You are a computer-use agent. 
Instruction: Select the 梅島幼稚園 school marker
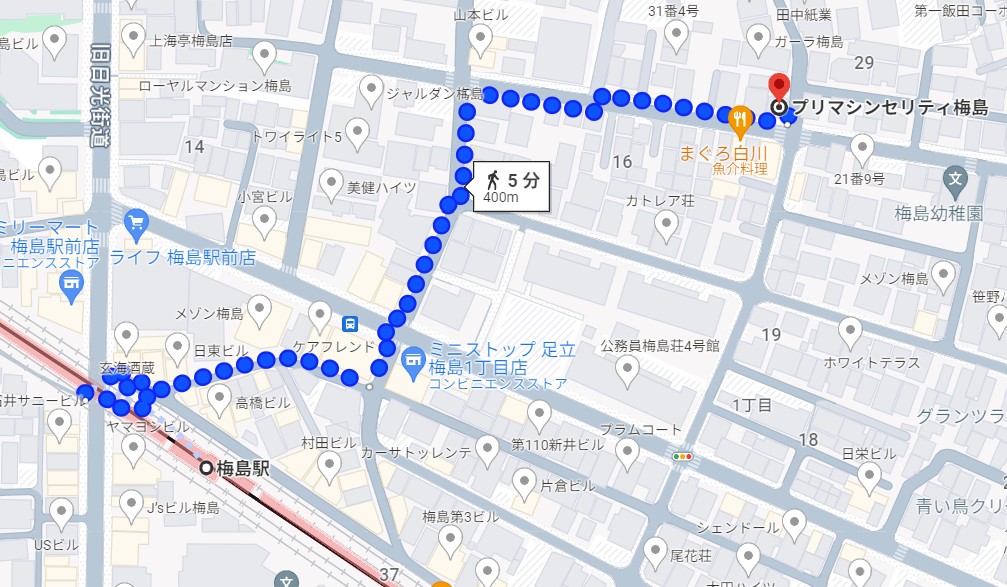coord(956,181)
